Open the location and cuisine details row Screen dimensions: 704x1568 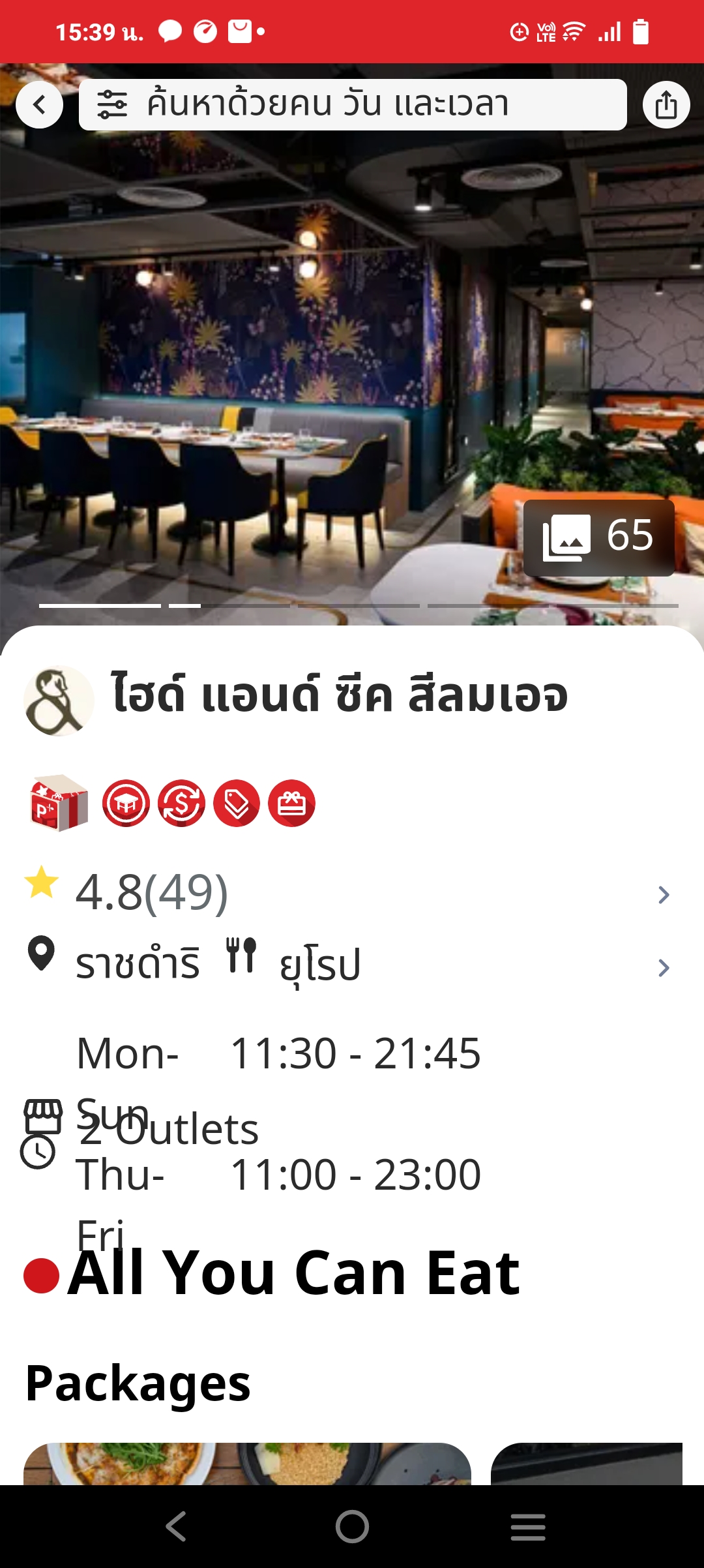coord(352,967)
